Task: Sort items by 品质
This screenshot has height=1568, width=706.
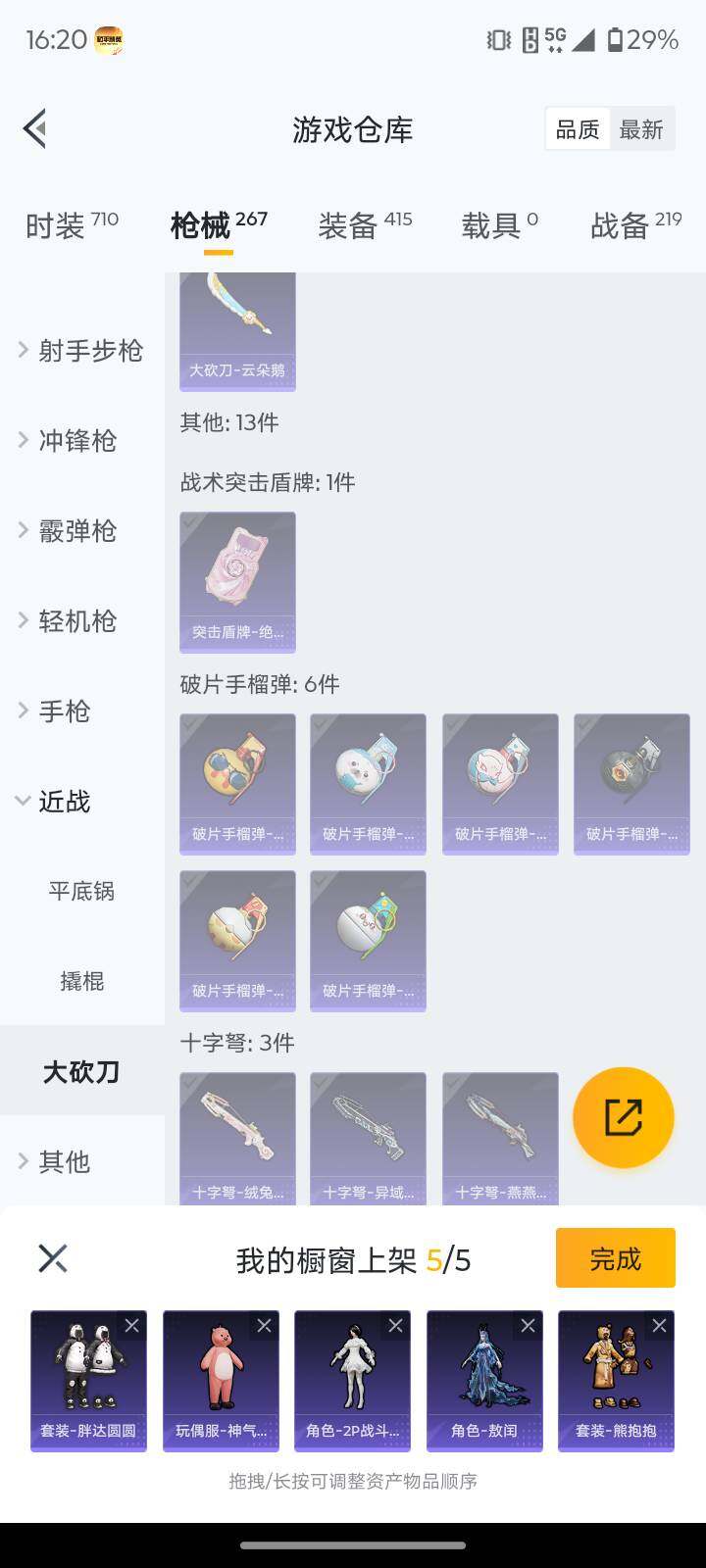Action: pyautogui.click(x=578, y=128)
